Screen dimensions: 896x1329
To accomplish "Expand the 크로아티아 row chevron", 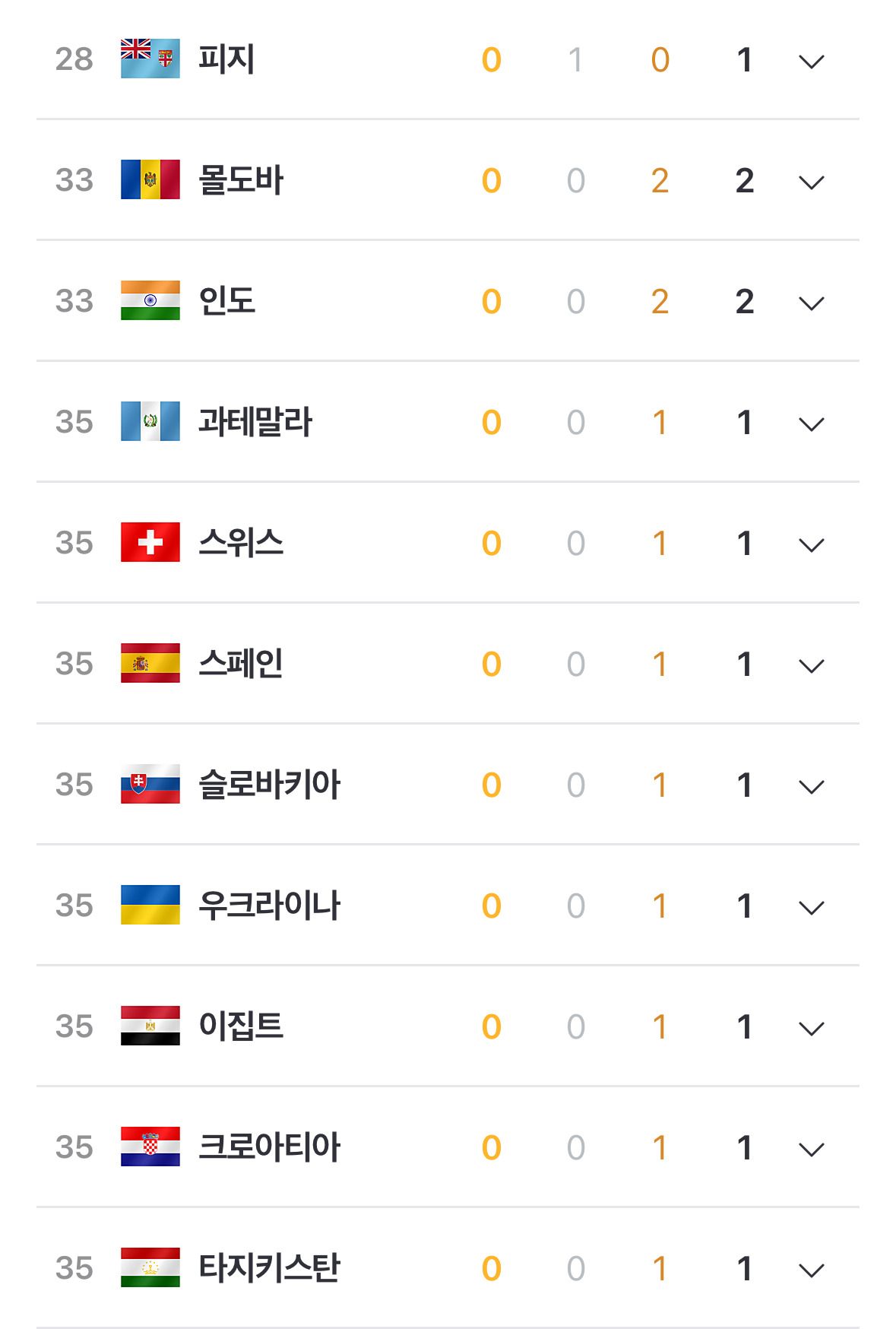I will (812, 1149).
